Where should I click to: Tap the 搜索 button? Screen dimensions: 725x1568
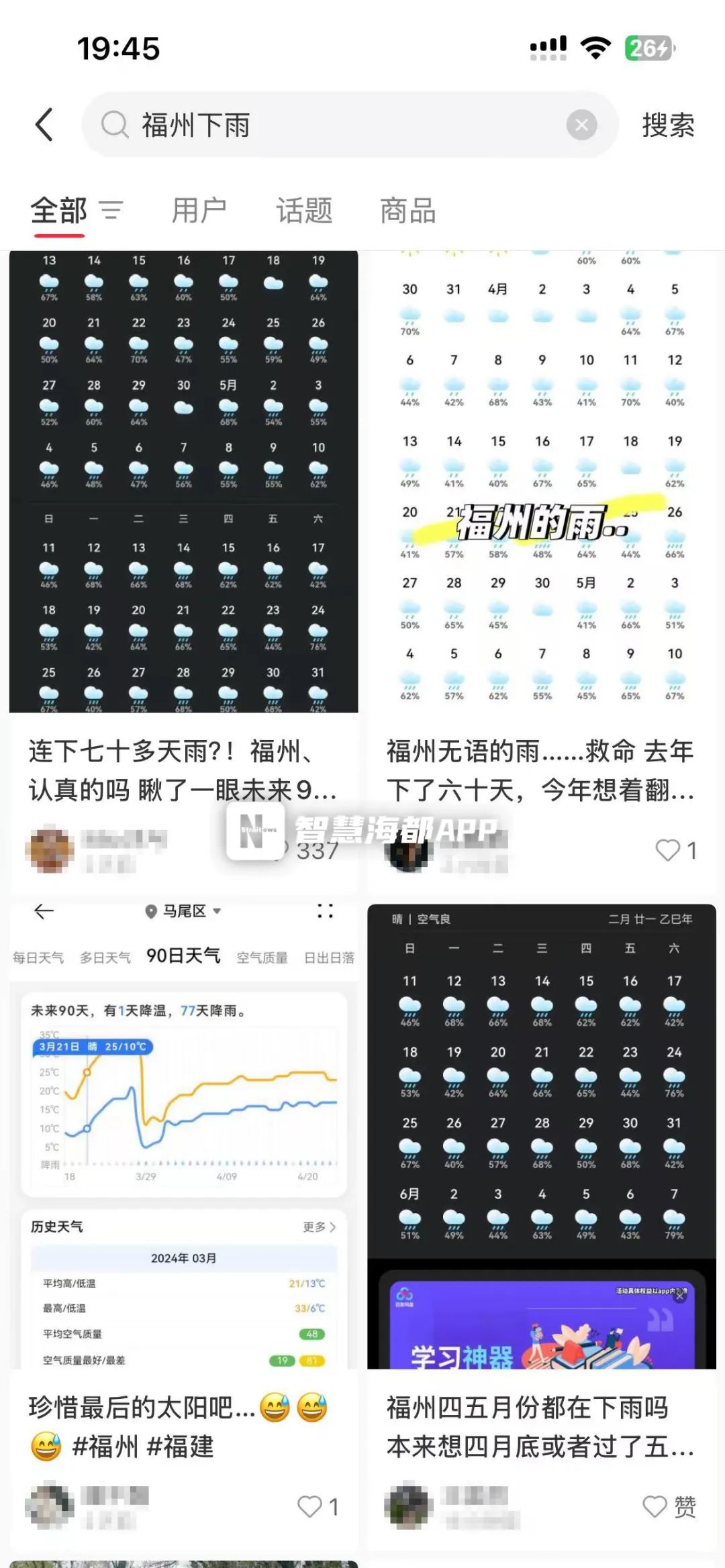point(667,125)
